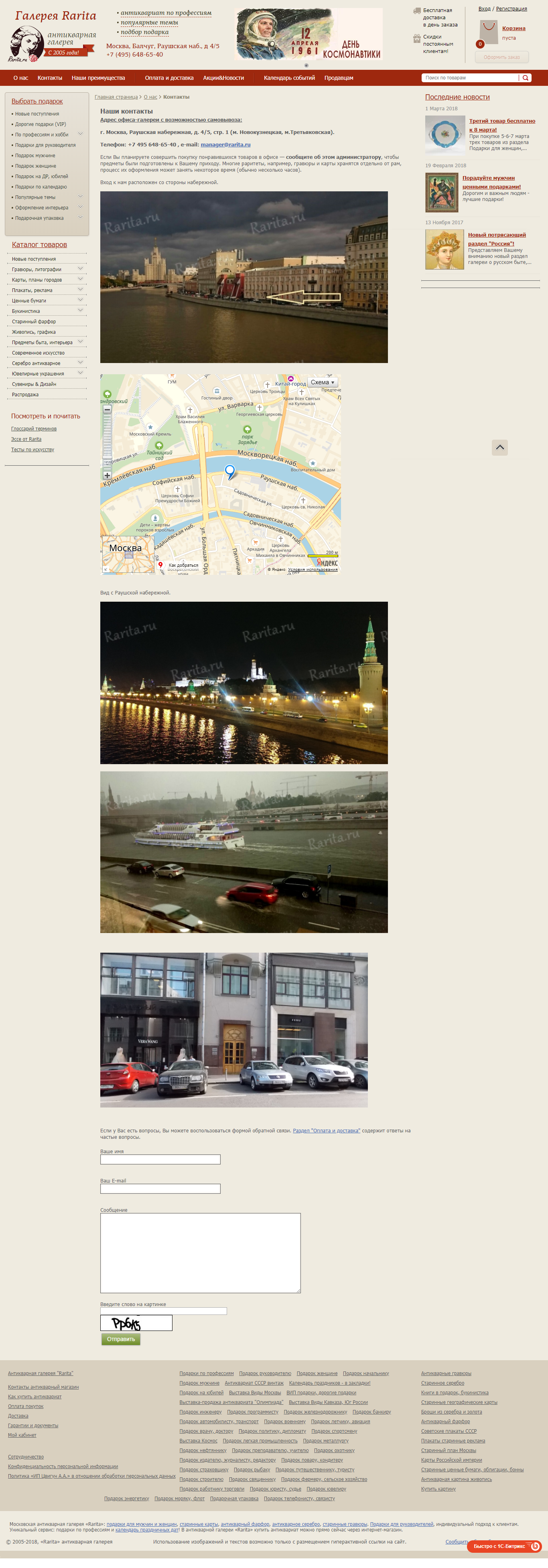Tap the search magnifier icon

(x=526, y=78)
